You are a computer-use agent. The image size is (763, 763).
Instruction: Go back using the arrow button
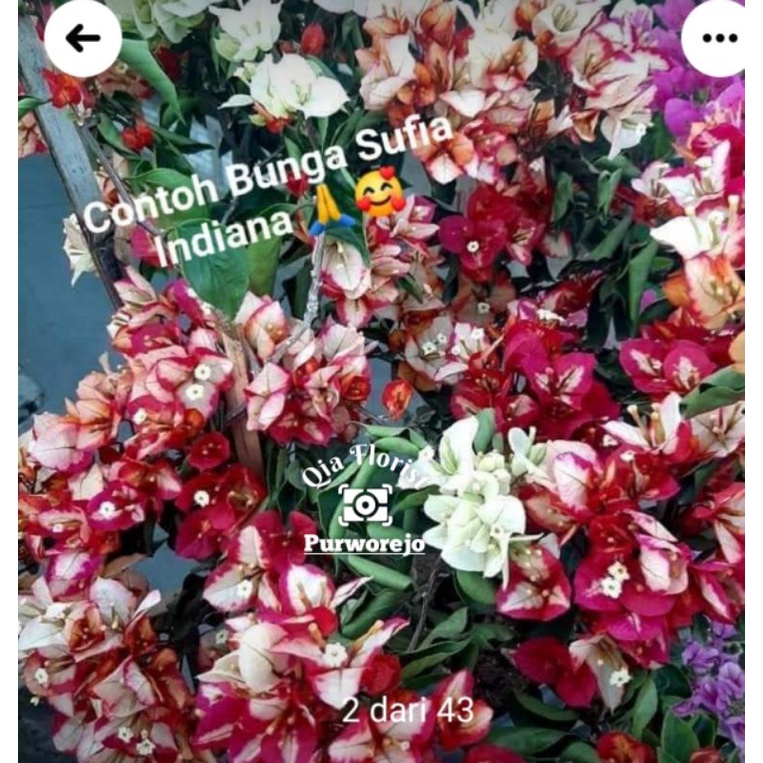83,38
